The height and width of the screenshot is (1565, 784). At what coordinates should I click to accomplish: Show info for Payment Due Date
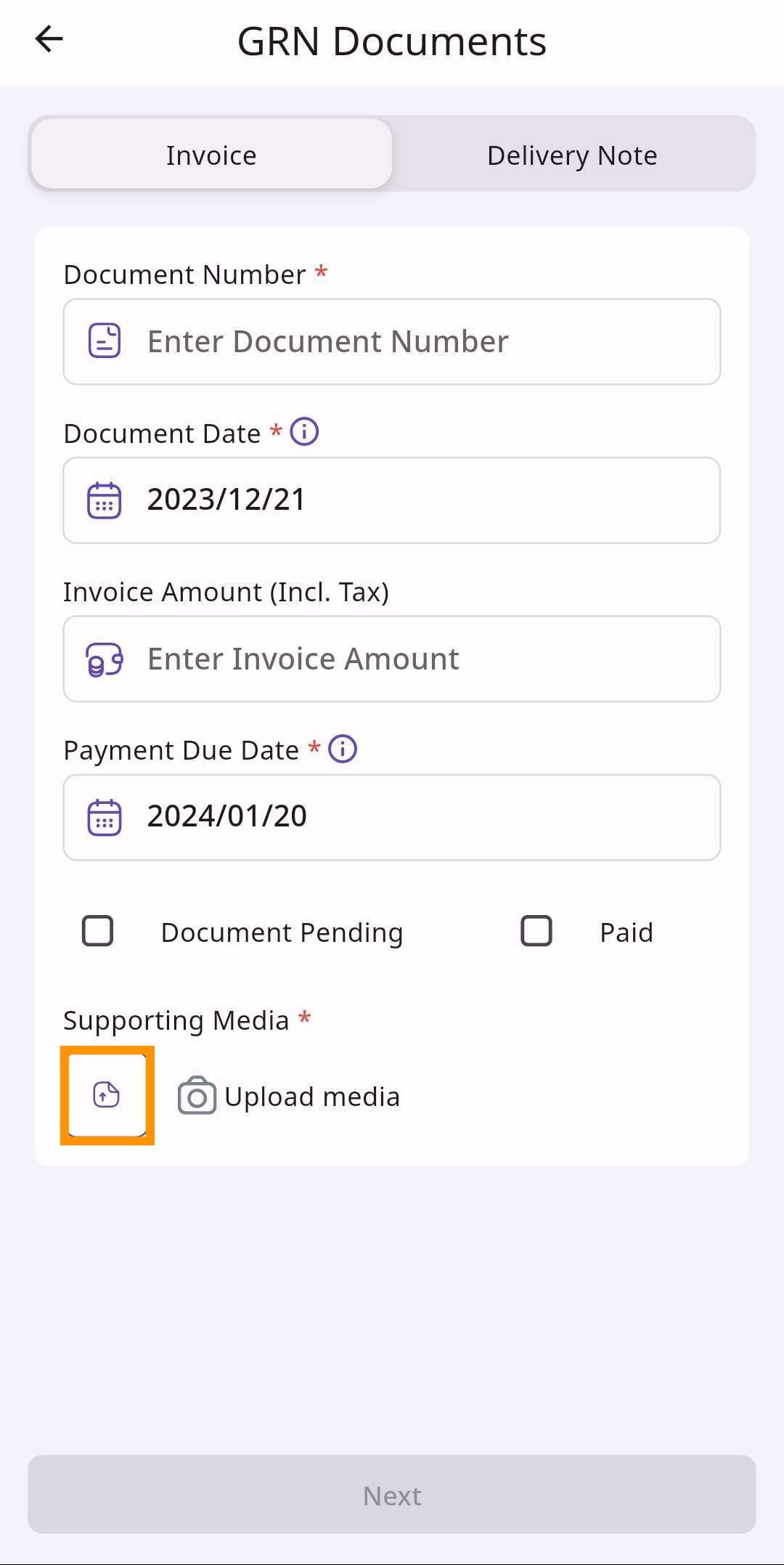(x=343, y=749)
